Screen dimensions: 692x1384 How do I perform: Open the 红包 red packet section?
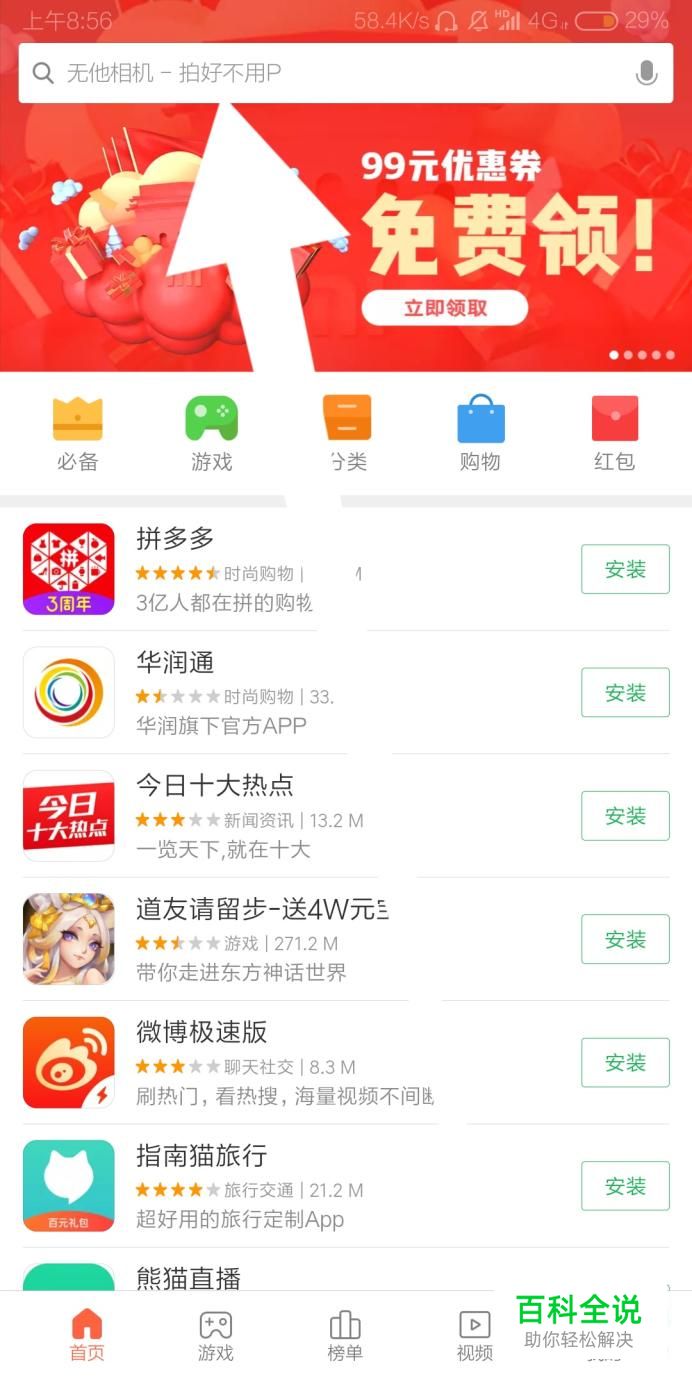(614, 434)
